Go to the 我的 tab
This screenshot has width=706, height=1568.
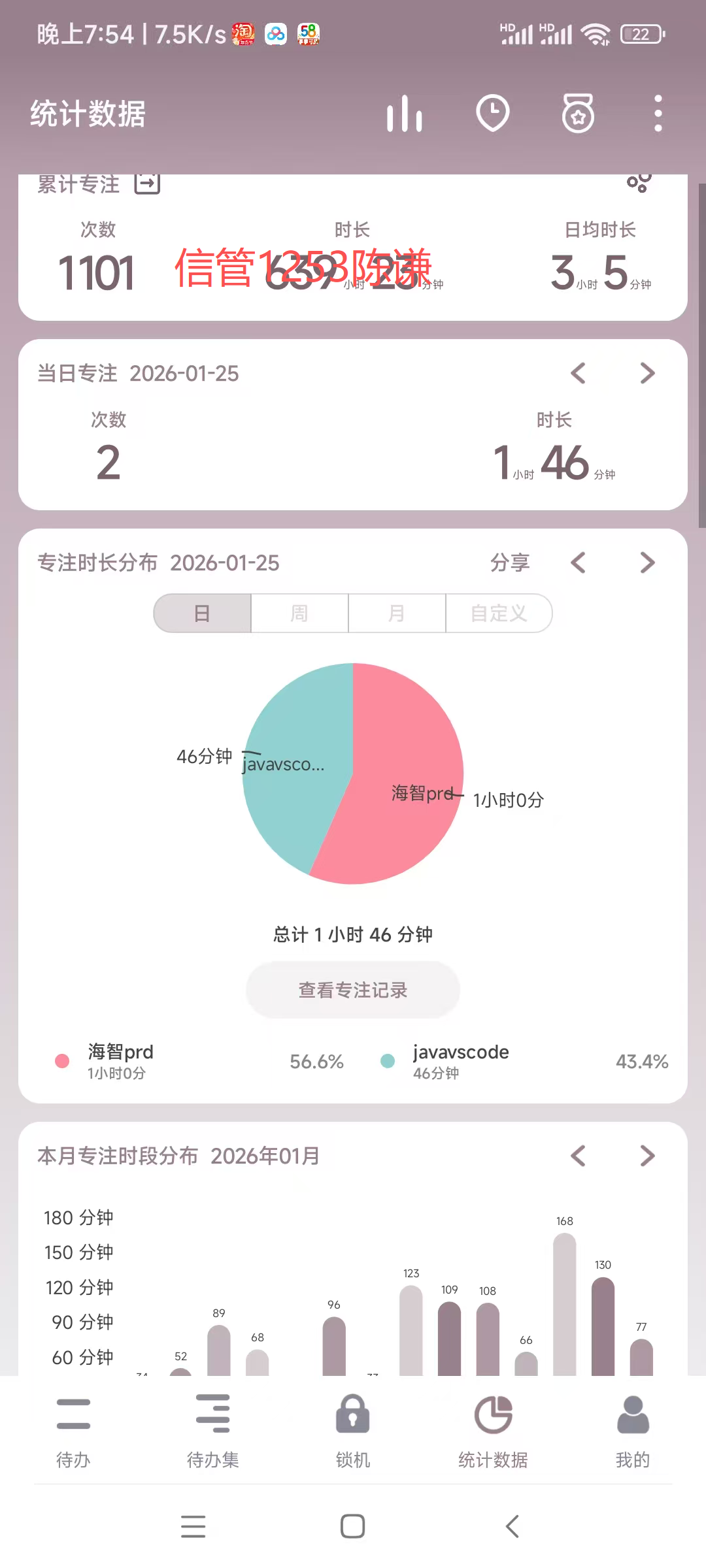click(633, 1431)
